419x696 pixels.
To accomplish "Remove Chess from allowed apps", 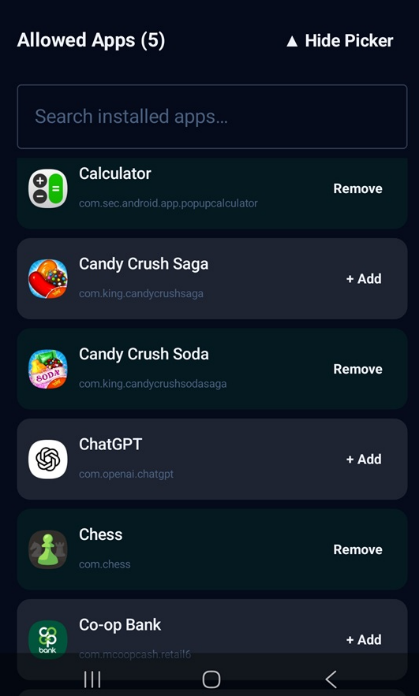I will click(x=358, y=550).
